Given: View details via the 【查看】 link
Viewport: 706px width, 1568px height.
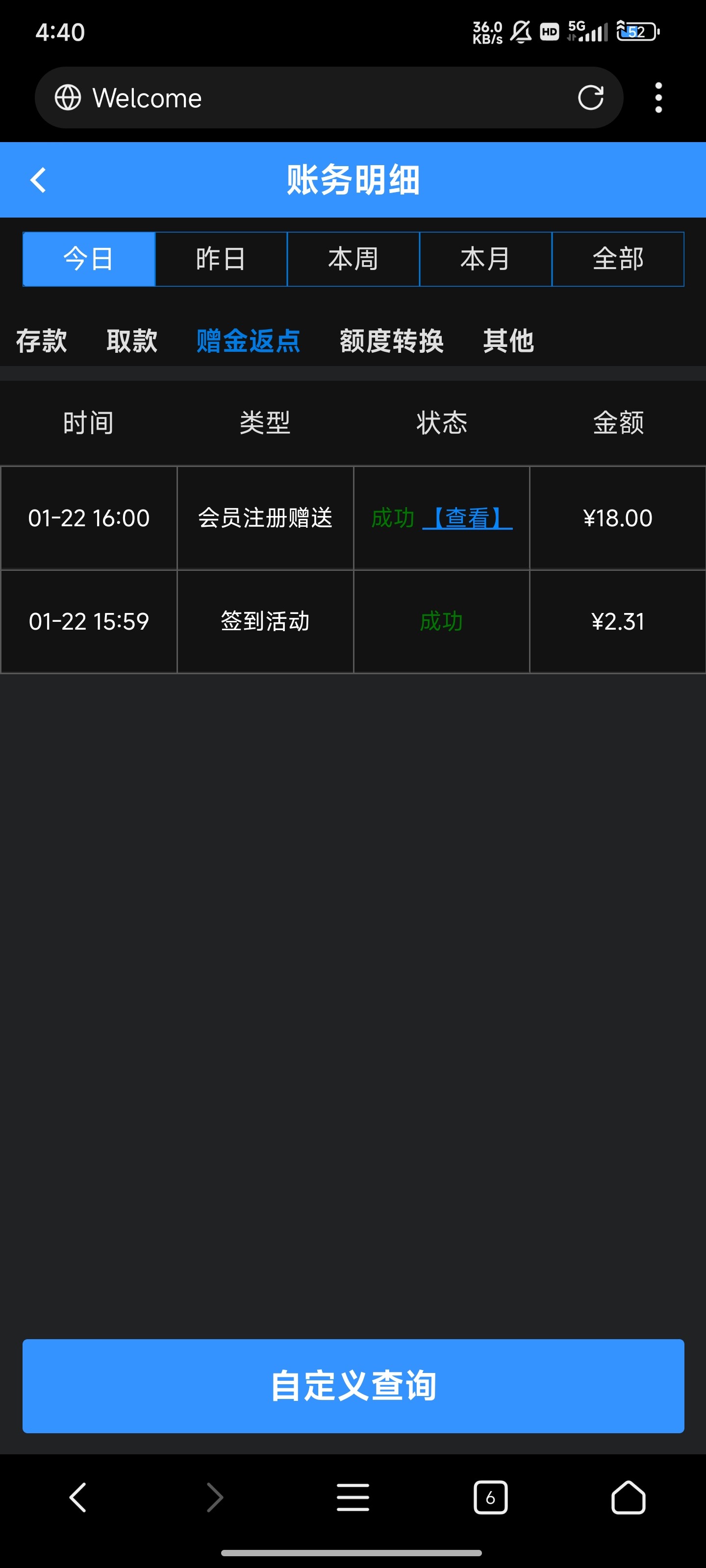Looking at the screenshot, I should tap(467, 518).
